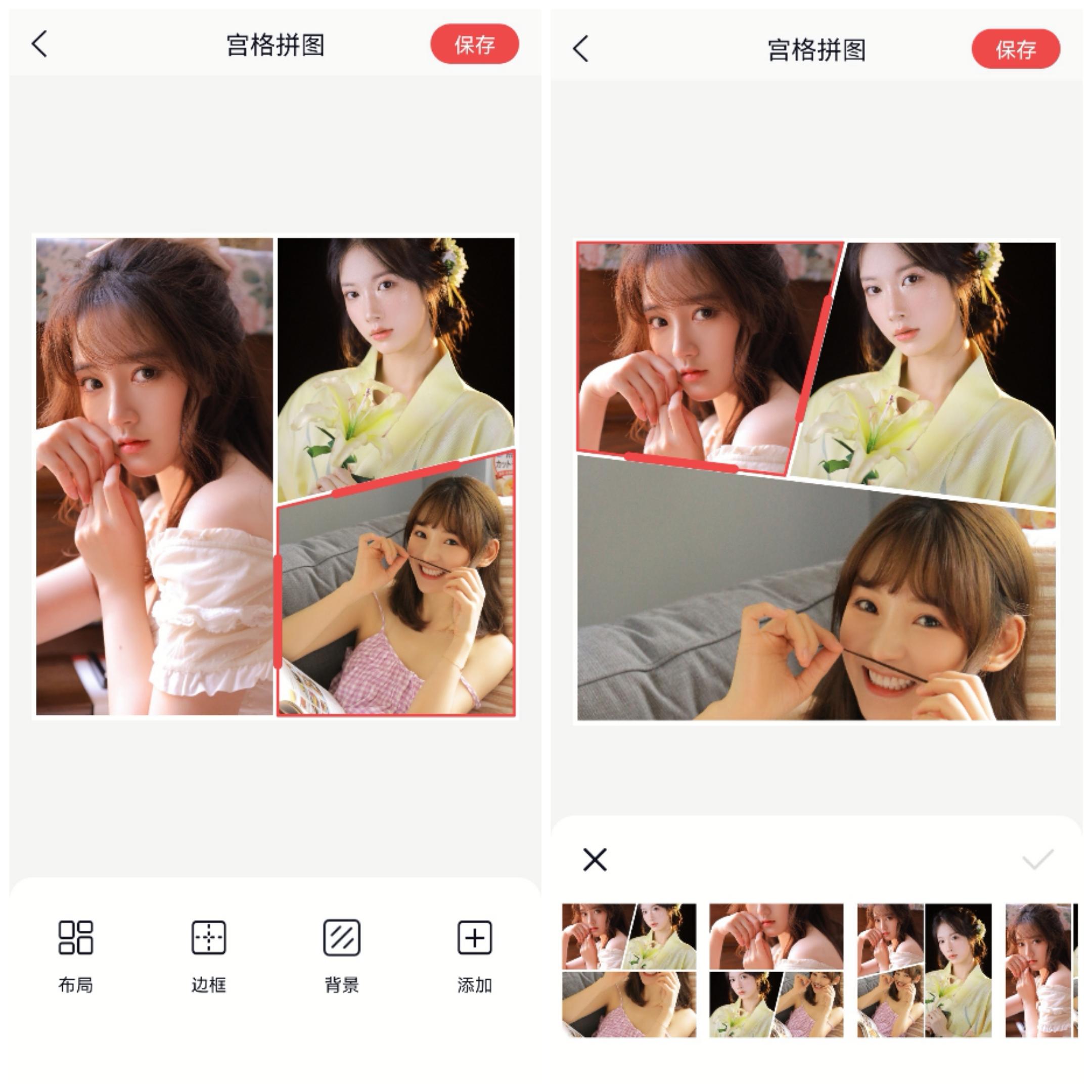Tap 添加 to add another photo

474,955
